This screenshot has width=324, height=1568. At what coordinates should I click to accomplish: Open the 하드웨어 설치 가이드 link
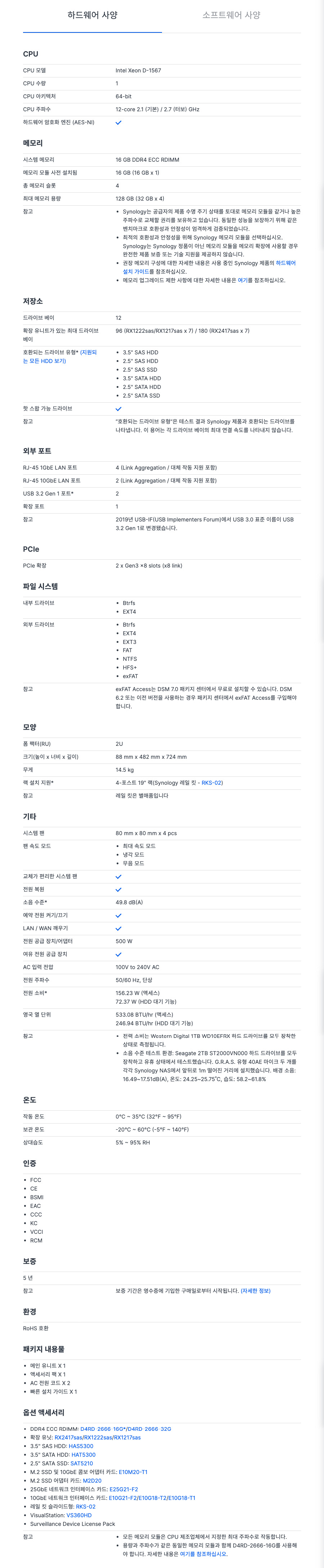pyautogui.click(x=285, y=263)
